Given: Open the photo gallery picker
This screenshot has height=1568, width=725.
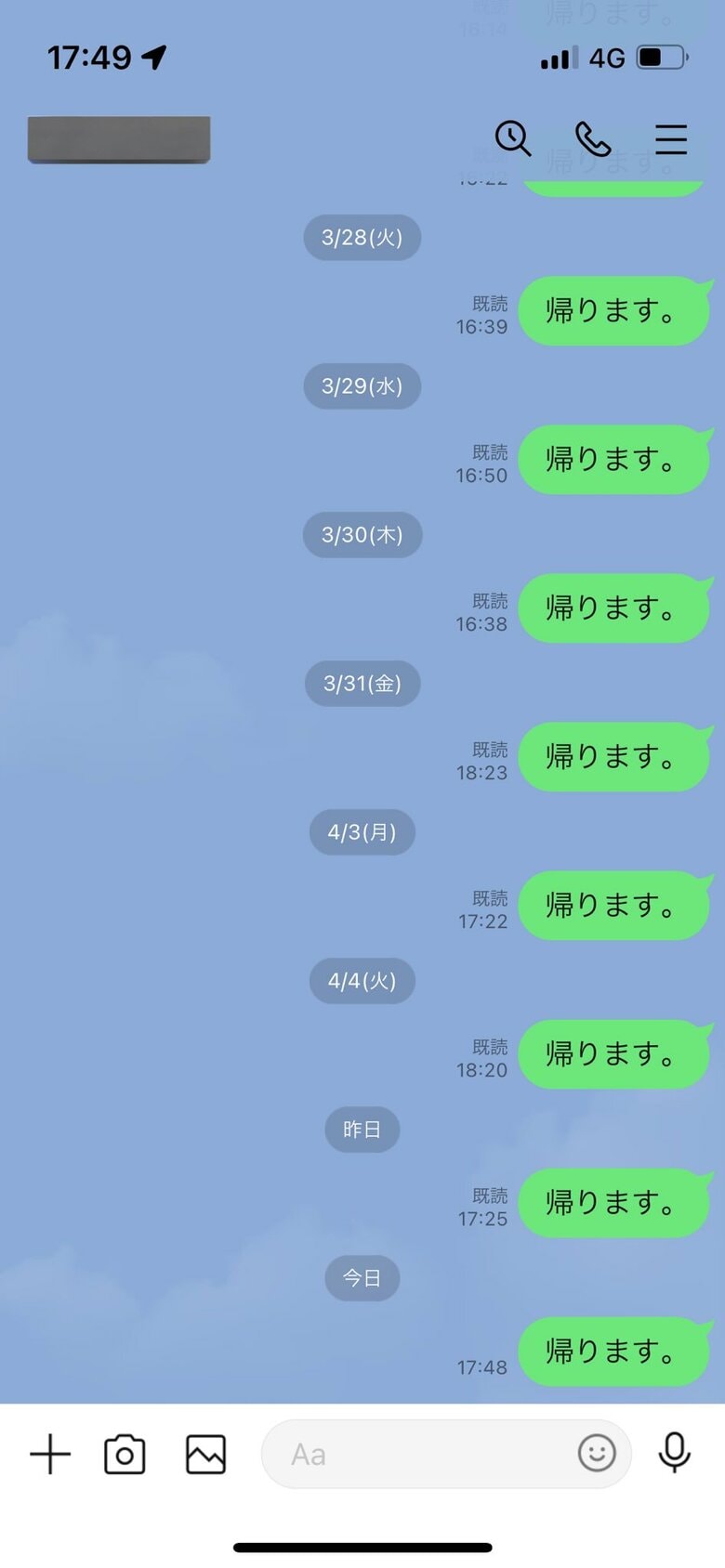Looking at the screenshot, I should tap(205, 1454).
